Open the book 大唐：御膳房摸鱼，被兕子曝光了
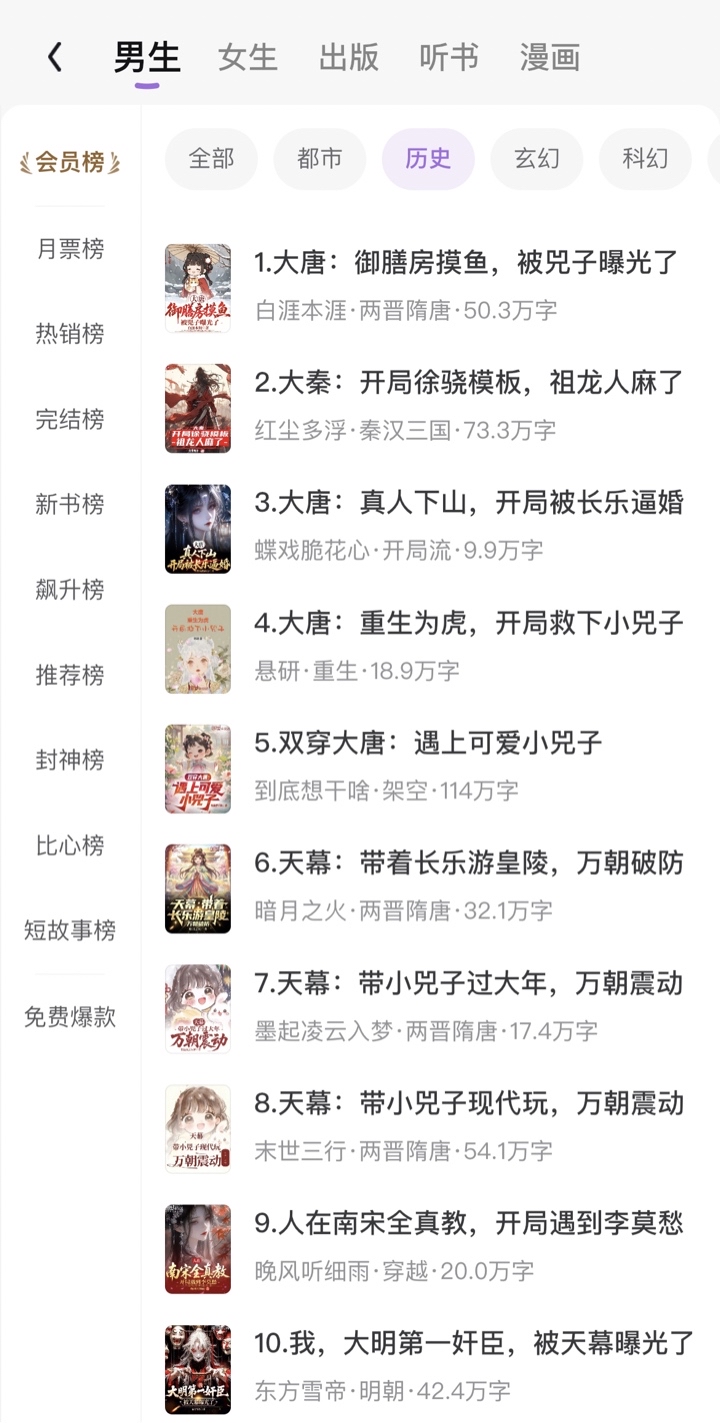The height and width of the screenshot is (1423, 720). click(x=466, y=263)
